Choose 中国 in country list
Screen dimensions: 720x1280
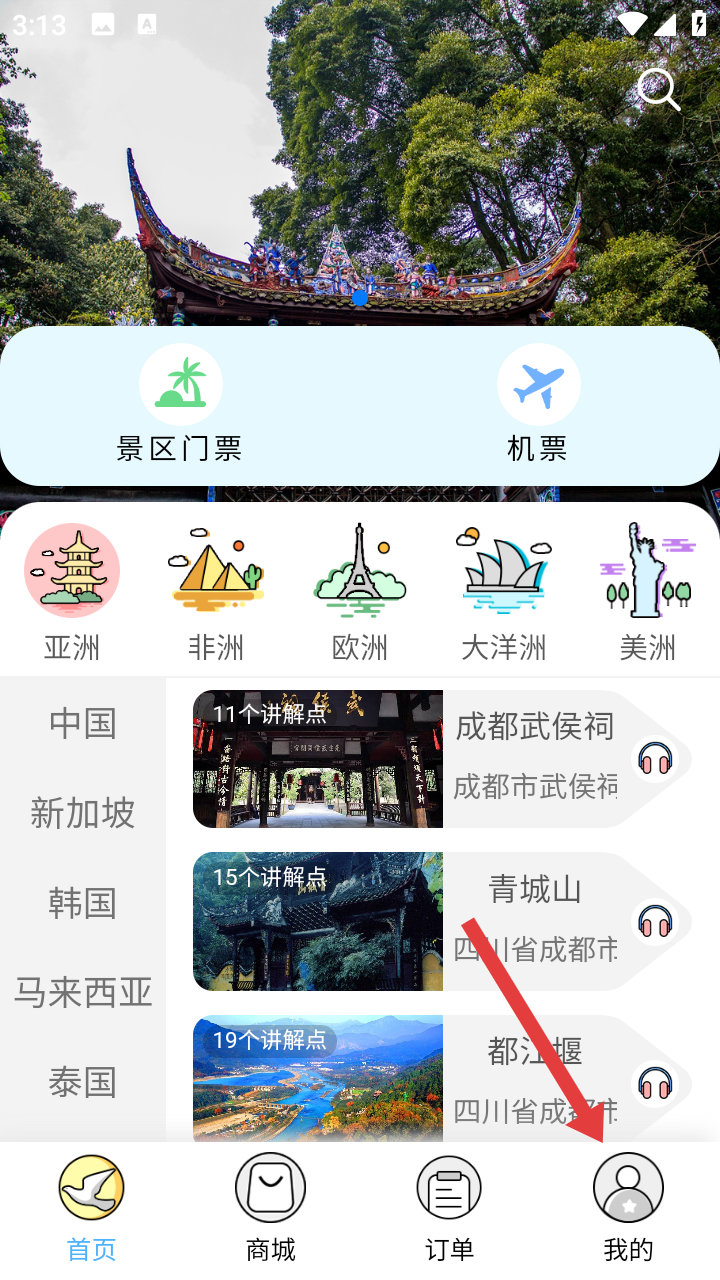tap(83, 723)
